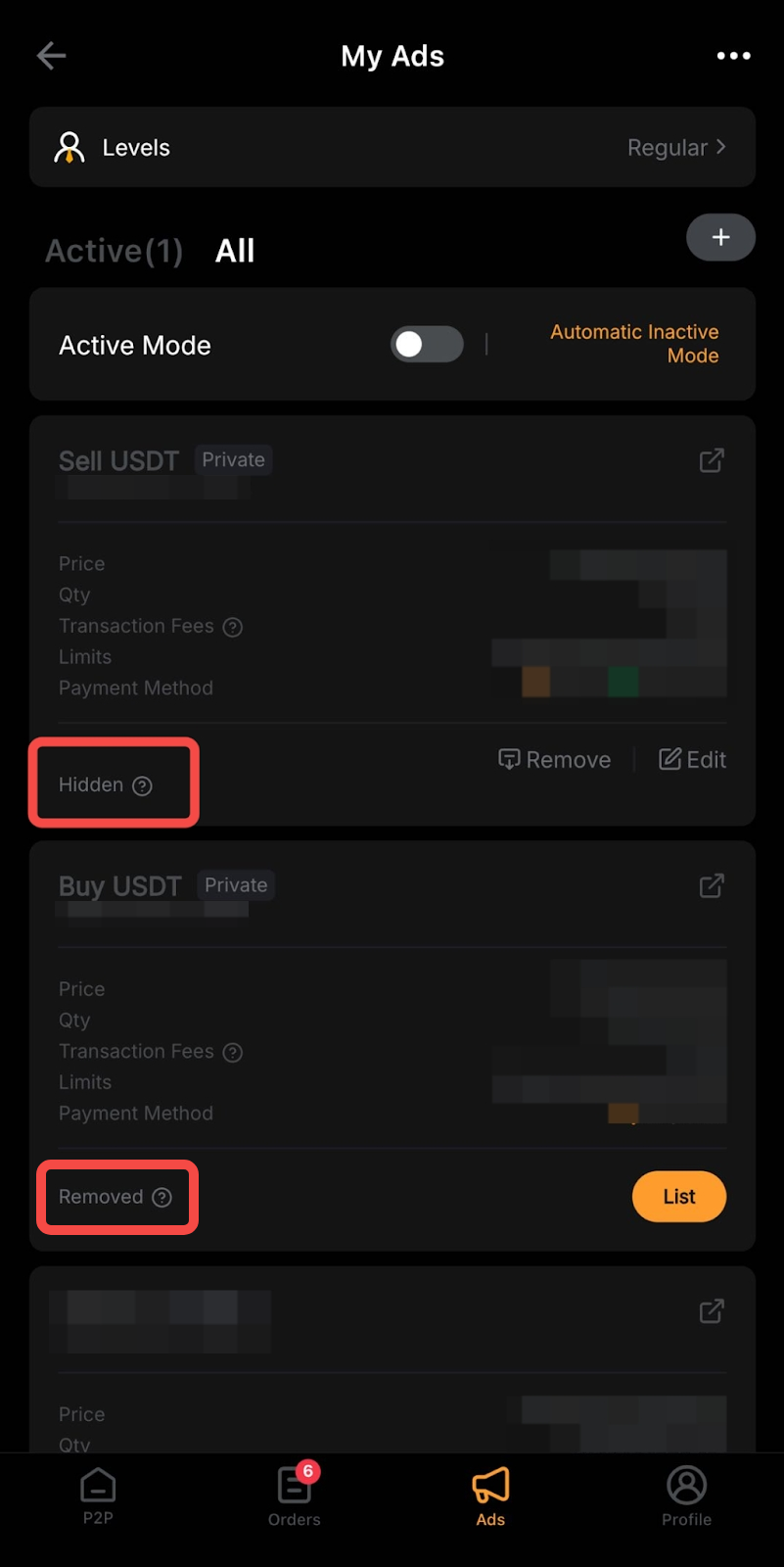784x1567 pixels.
Task: Show help for Hidden status
Action: [143, 785]
